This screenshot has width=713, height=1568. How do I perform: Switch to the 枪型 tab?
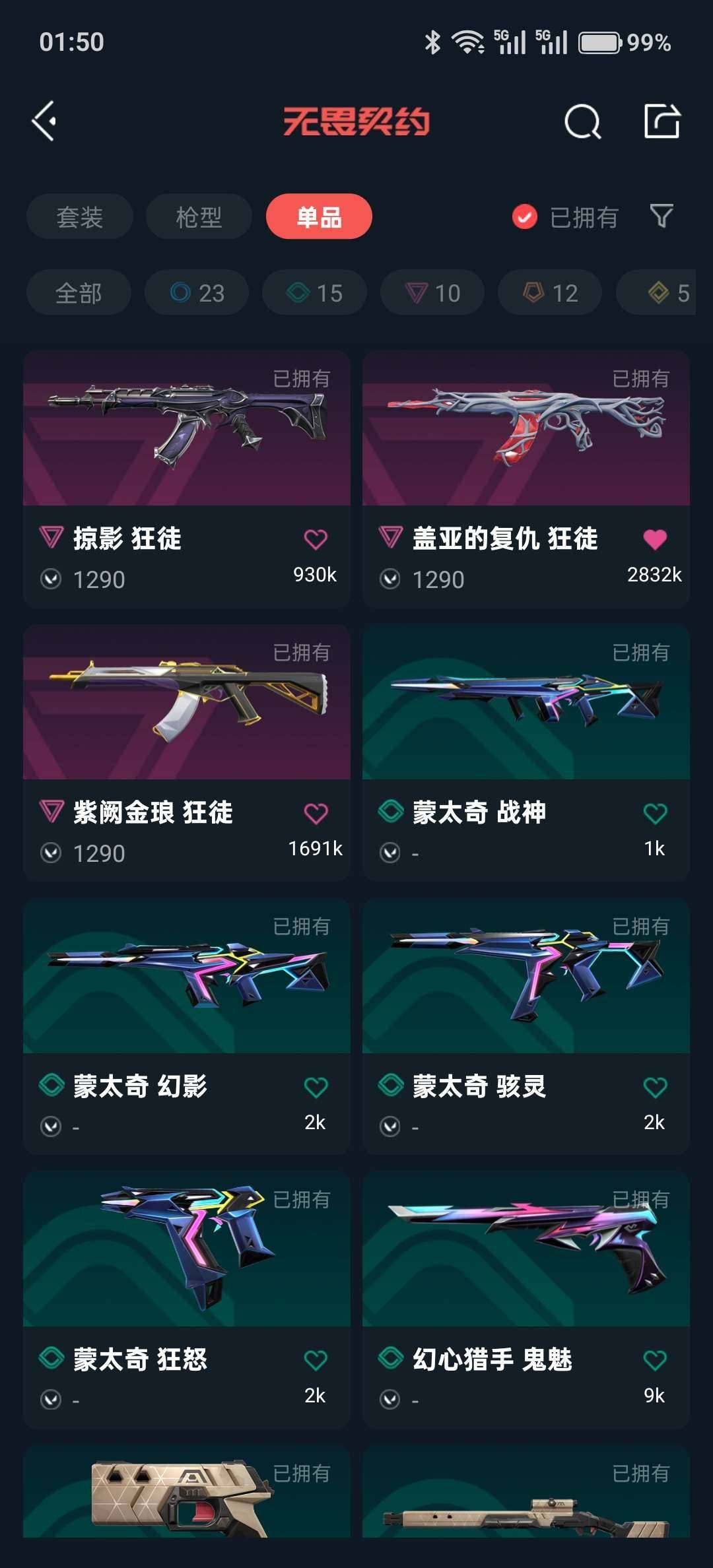(199, 217)
